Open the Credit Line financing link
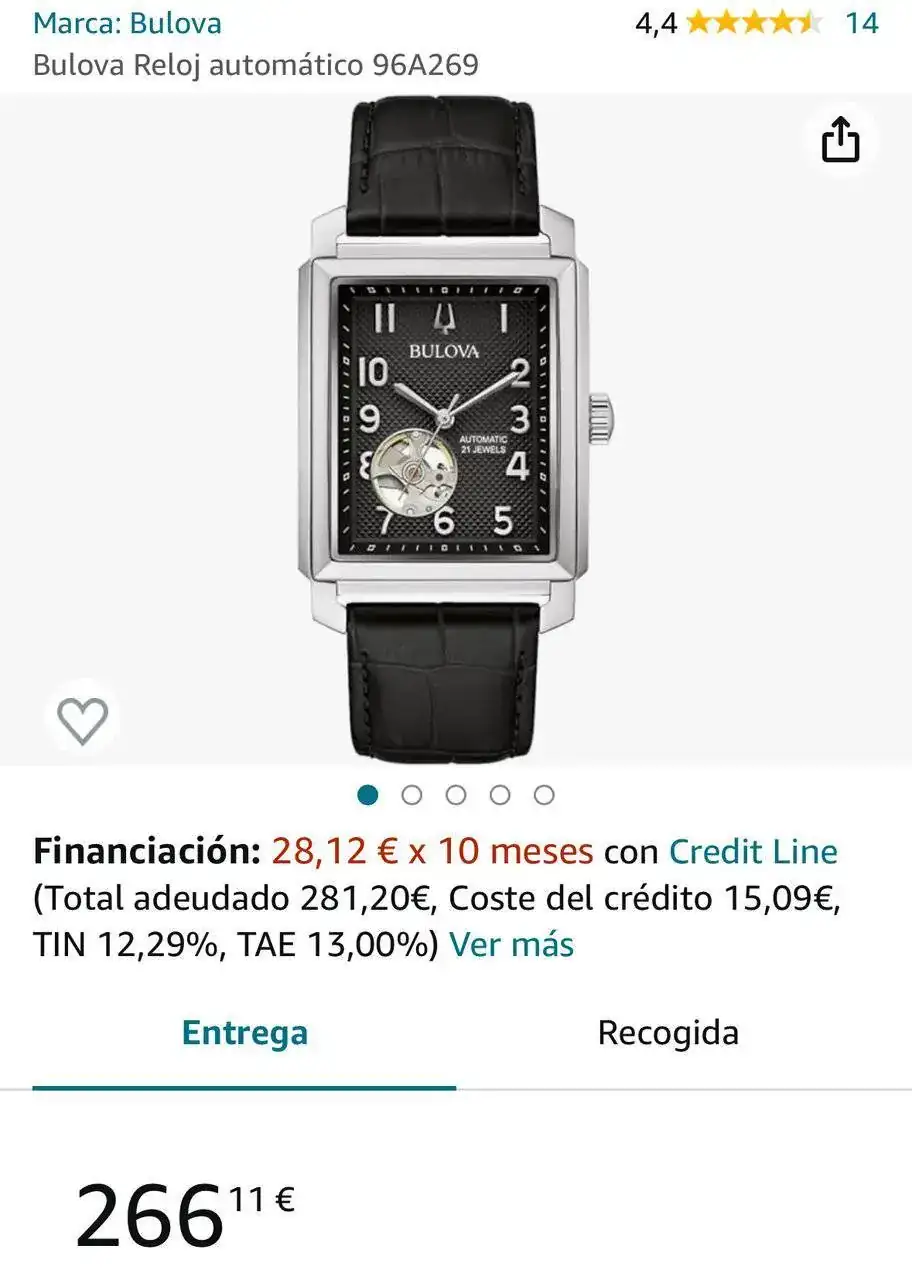The image size is (912, 1280). [x=753, y=852]
